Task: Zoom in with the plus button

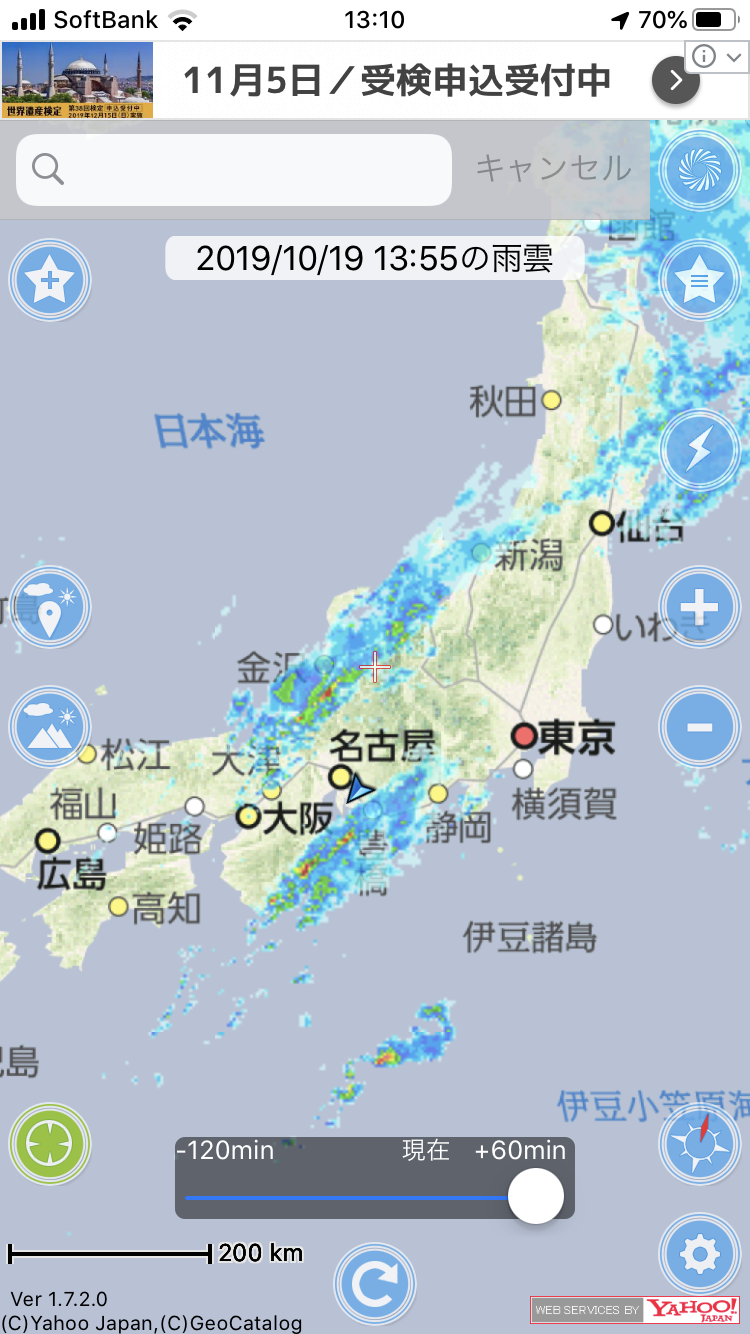Action: point(700,607)
